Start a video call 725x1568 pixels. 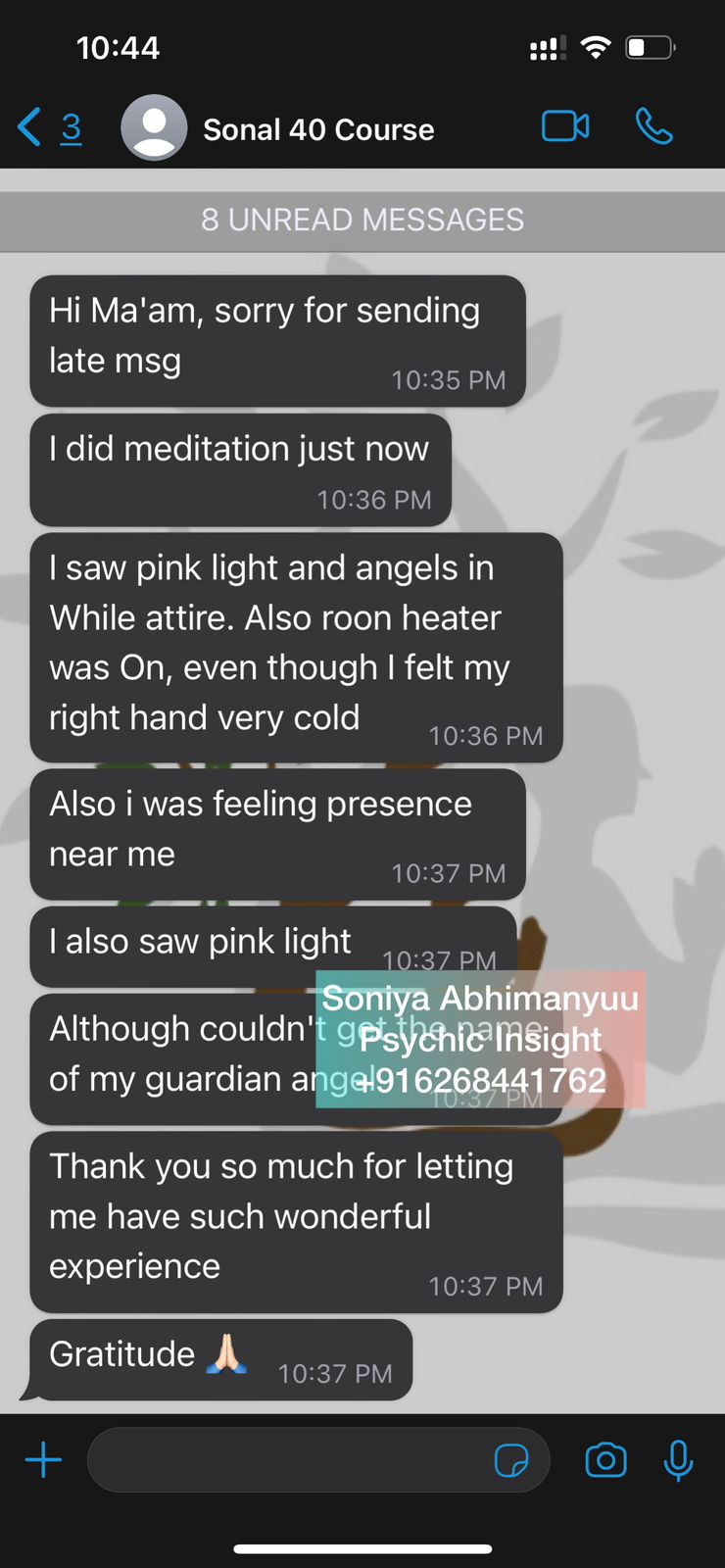tap(565, 126)
